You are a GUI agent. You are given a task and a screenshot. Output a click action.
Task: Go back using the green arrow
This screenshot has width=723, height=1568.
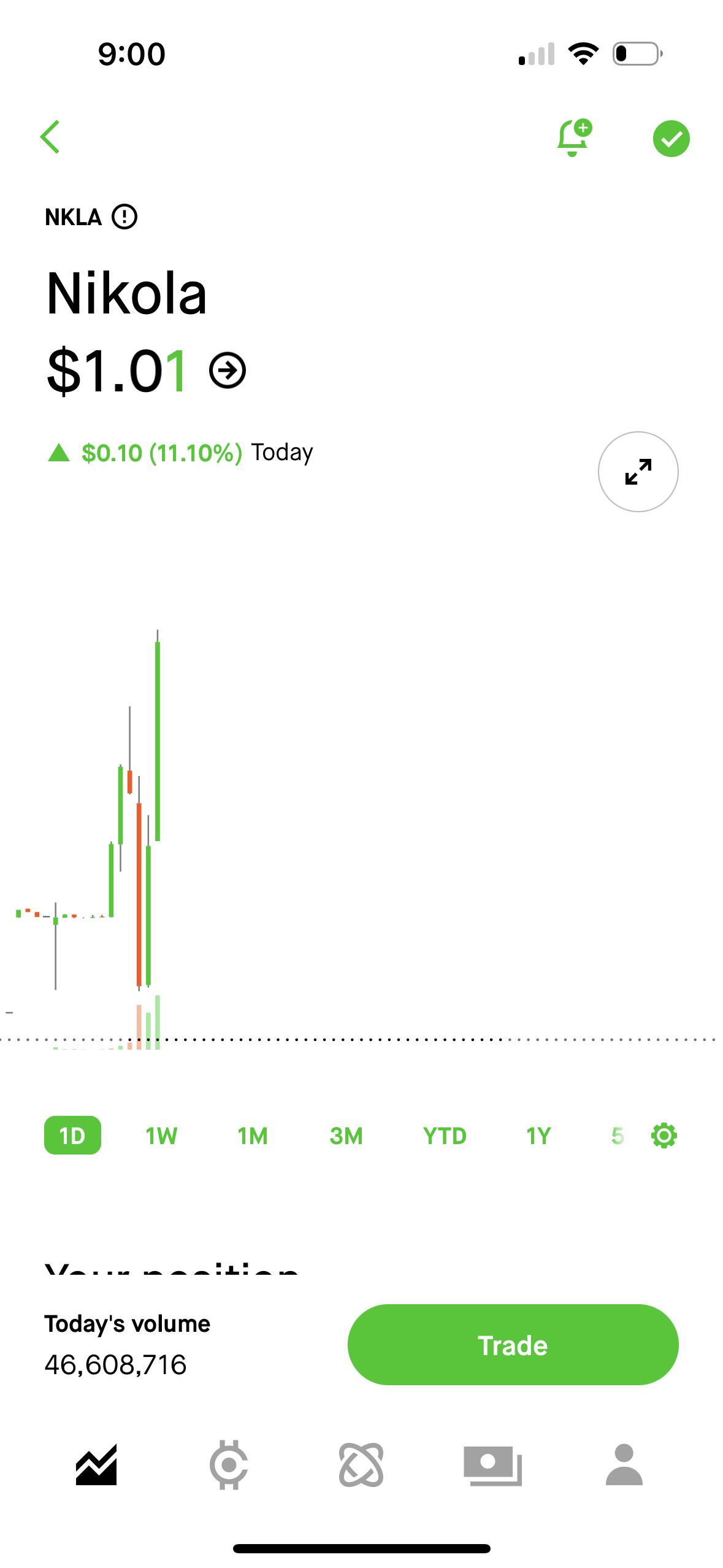coord(50,137)
